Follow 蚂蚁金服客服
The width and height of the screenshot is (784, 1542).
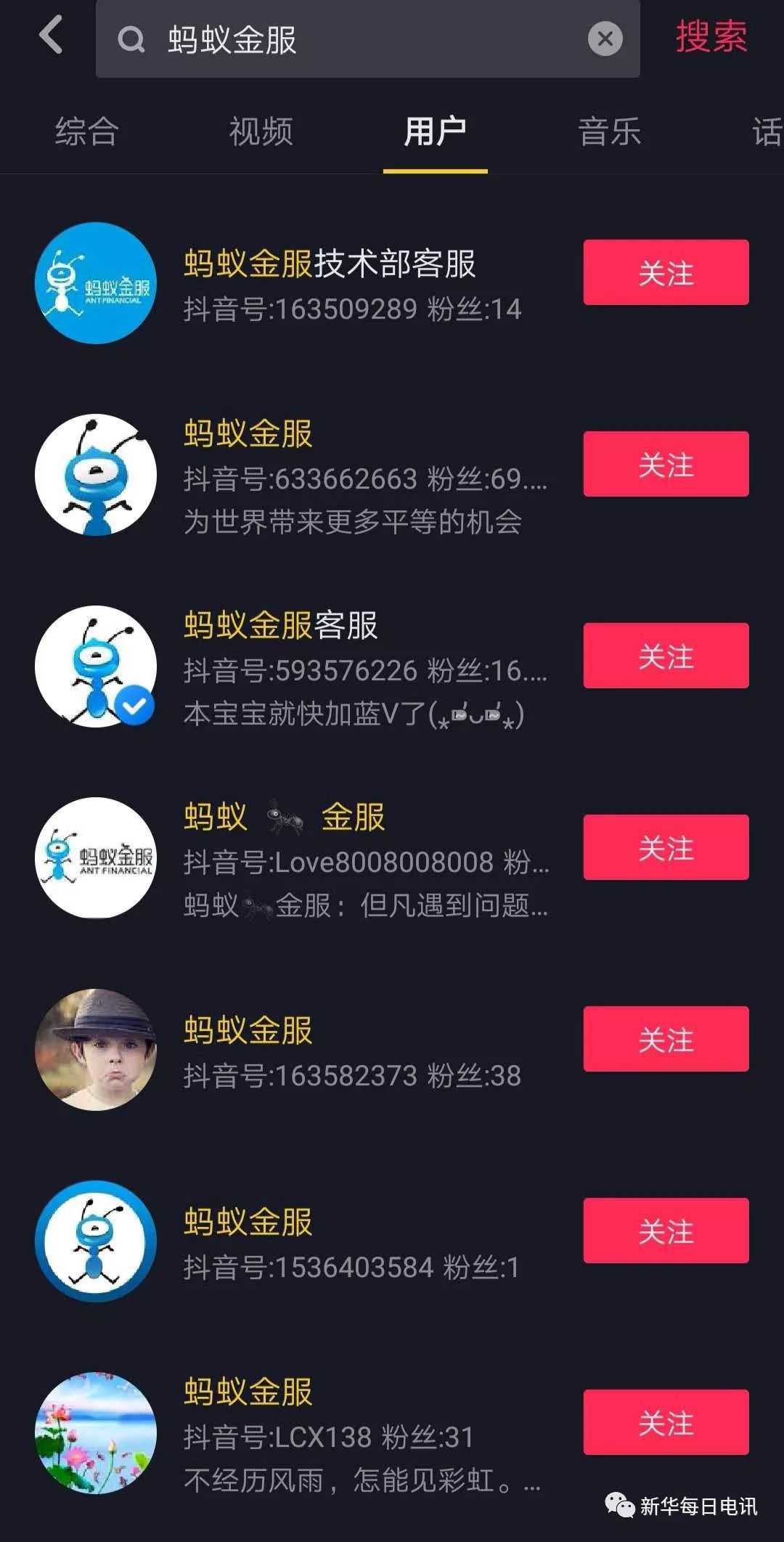click(666, 656)
